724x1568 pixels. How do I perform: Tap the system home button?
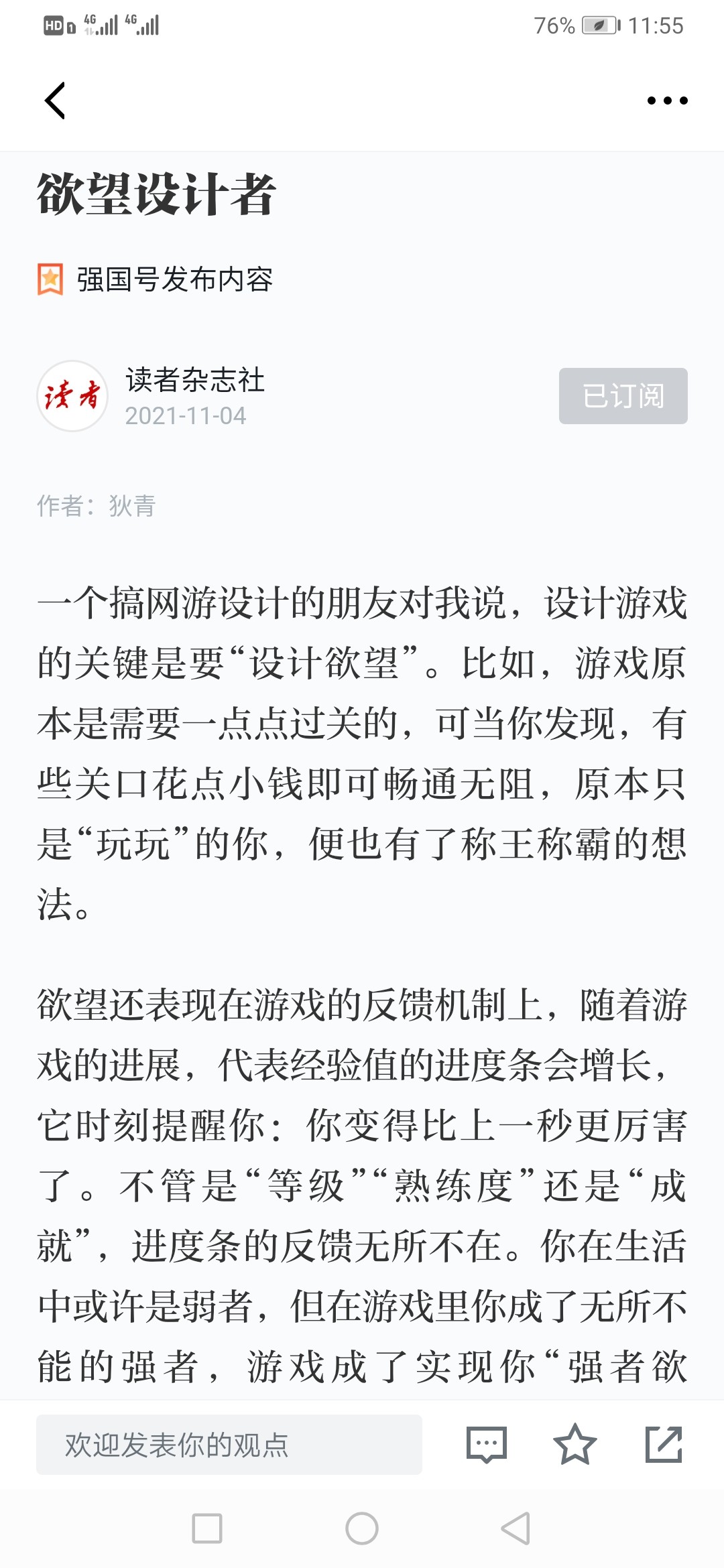362,1528
